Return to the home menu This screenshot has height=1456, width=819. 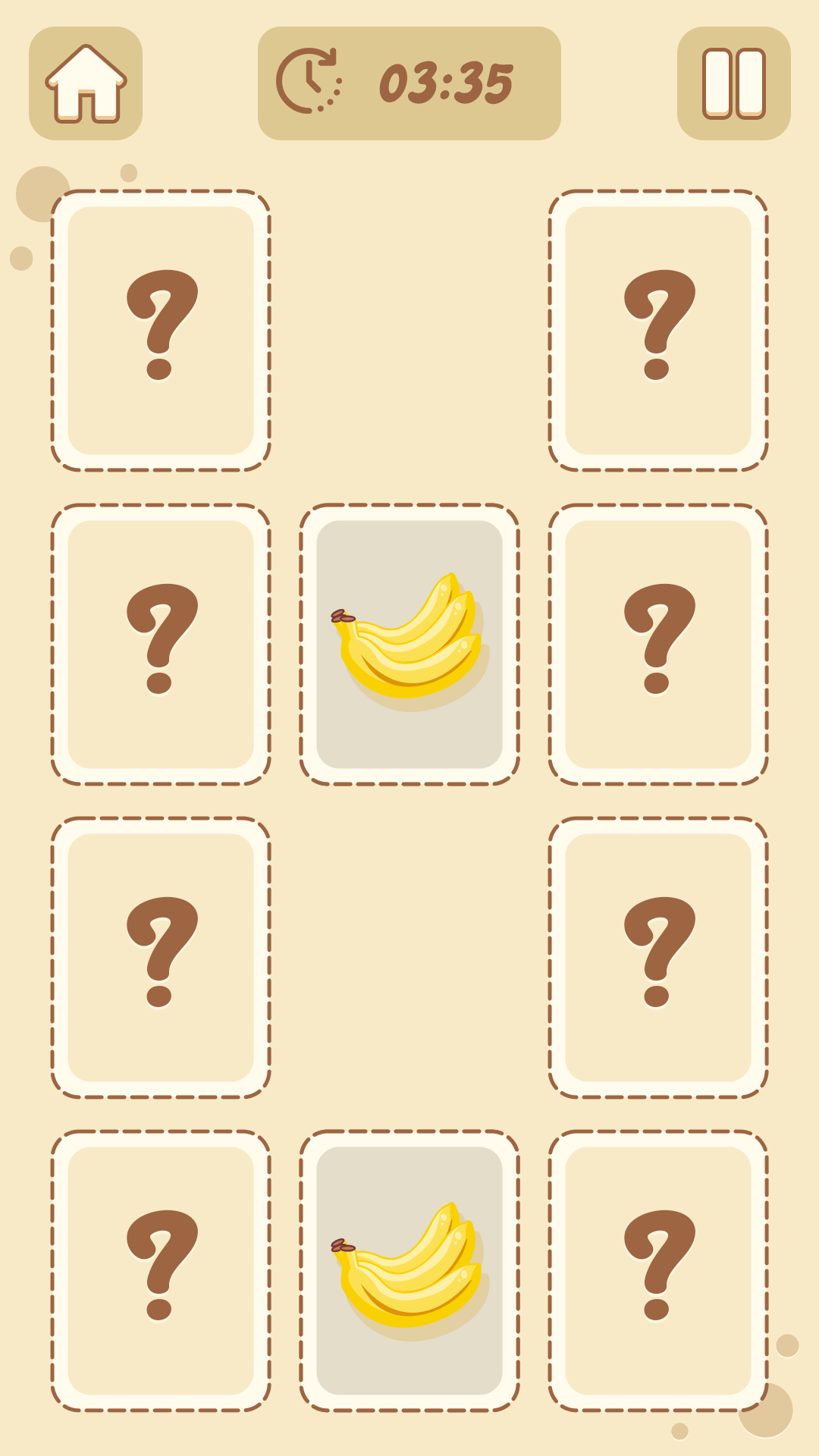(86, 83)
